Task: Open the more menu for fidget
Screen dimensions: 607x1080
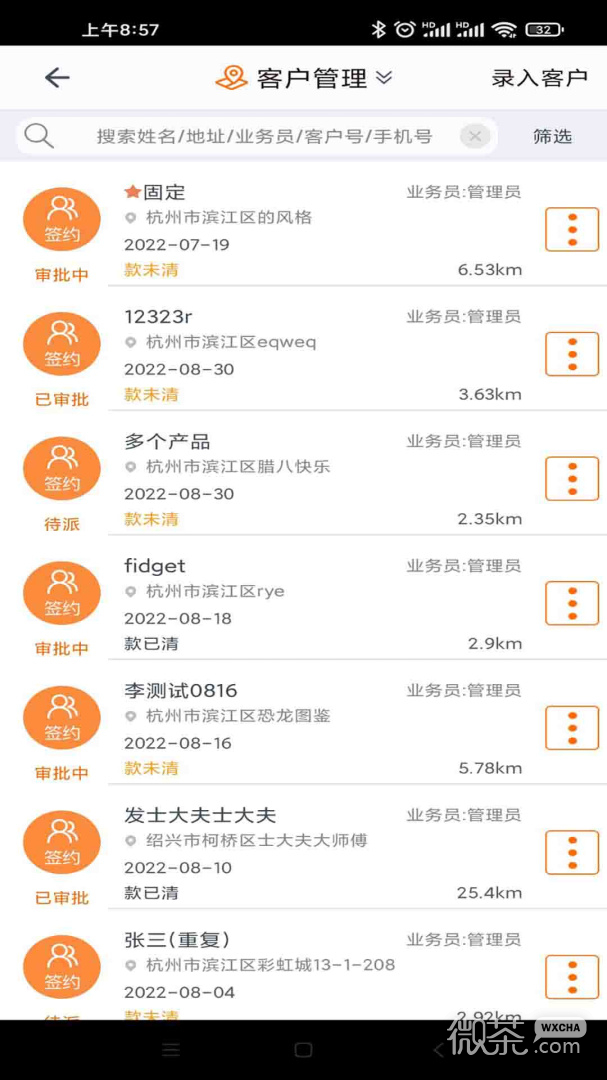Action: (572, 603)
